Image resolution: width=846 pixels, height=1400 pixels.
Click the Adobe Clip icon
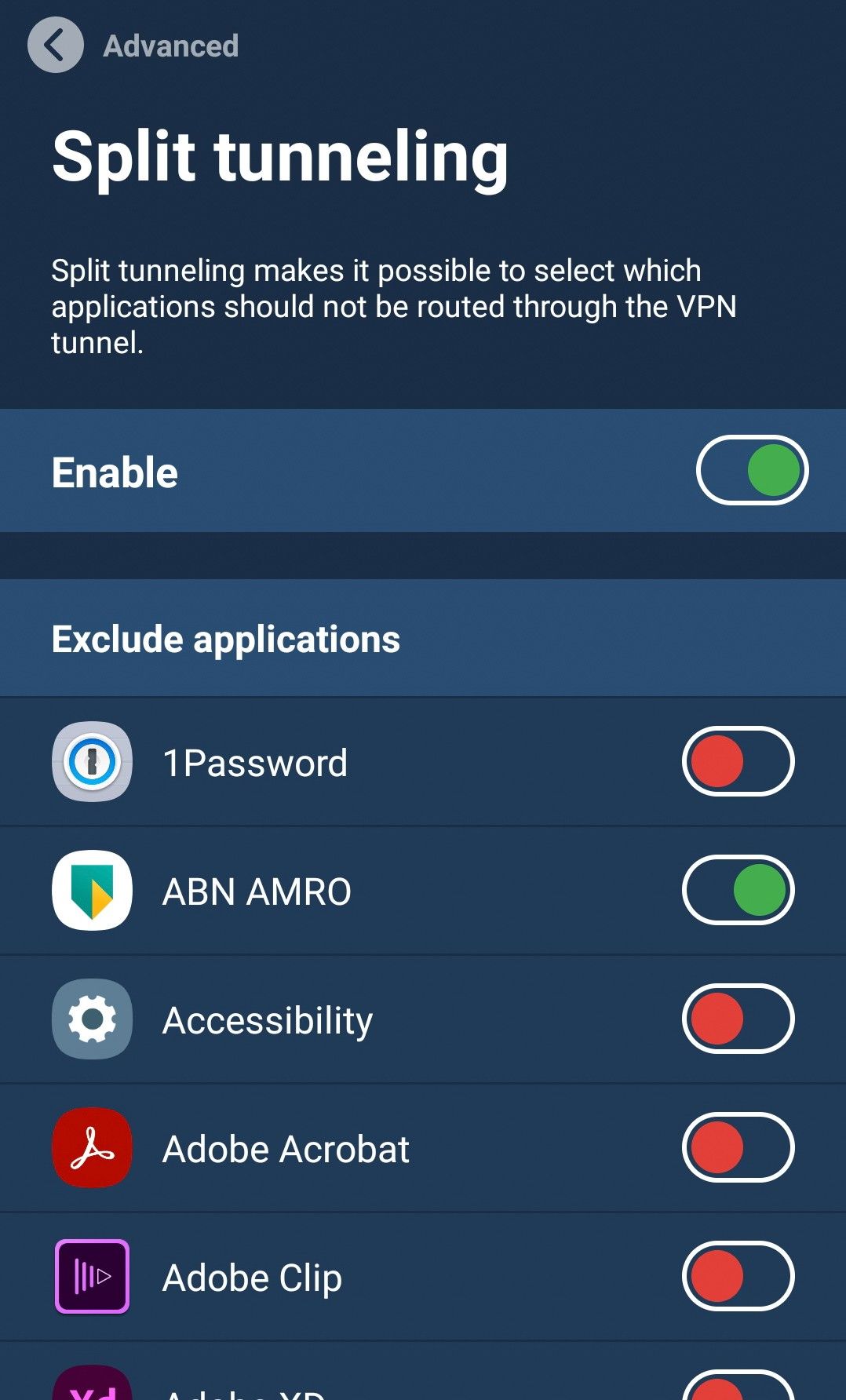(91, 1275)
